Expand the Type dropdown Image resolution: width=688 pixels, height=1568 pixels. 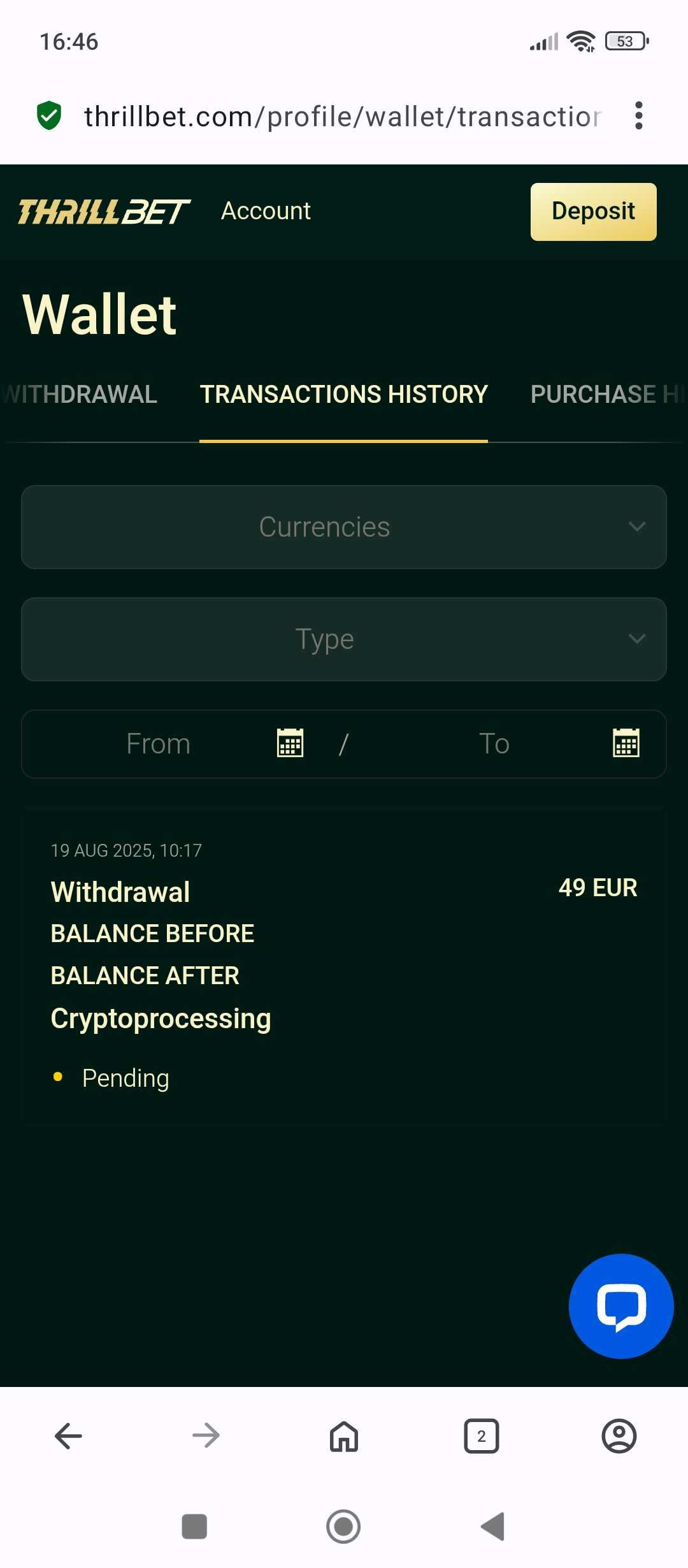(x=344, y=639)
